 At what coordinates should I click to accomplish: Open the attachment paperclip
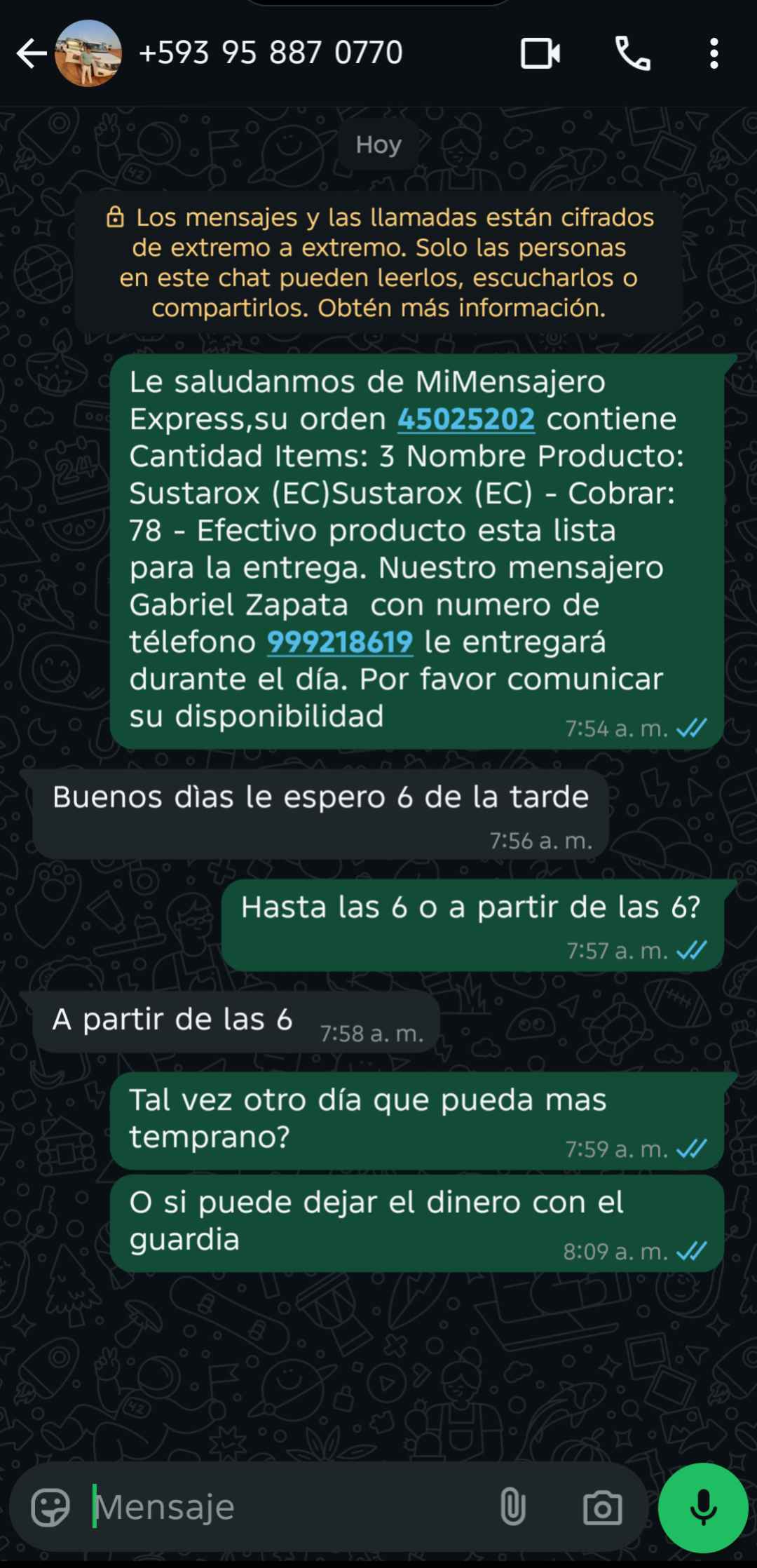coord(512,1507)
